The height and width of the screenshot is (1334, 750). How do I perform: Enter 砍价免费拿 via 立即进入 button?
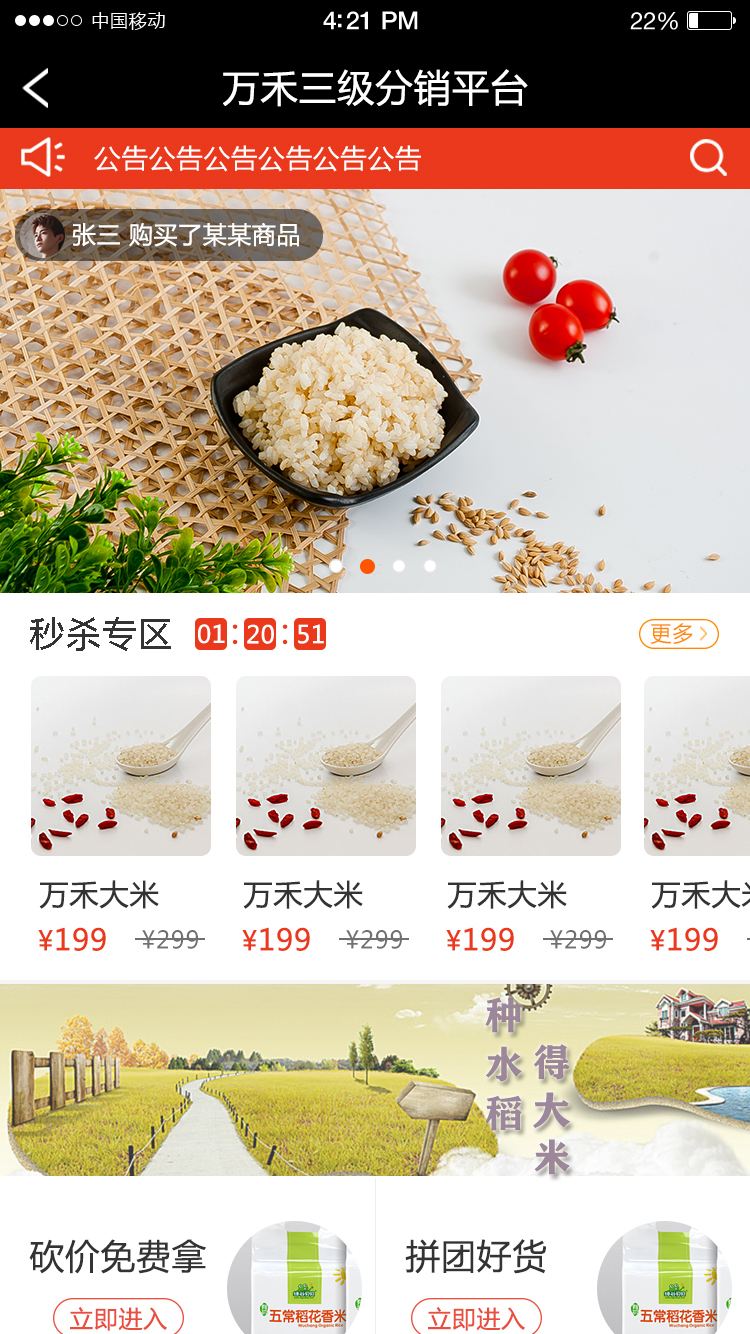pos(118,1317)
